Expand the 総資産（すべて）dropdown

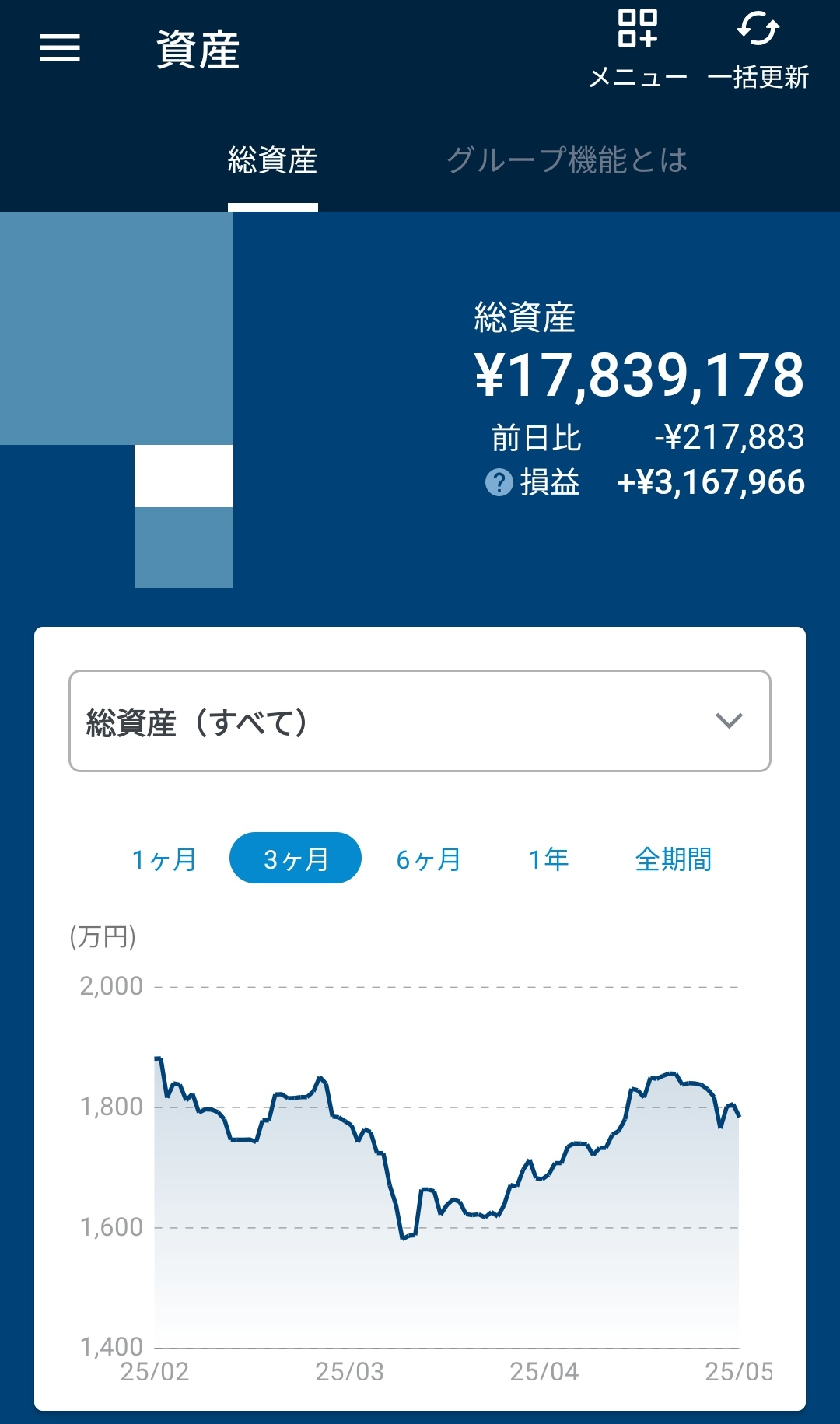point(420,721)
